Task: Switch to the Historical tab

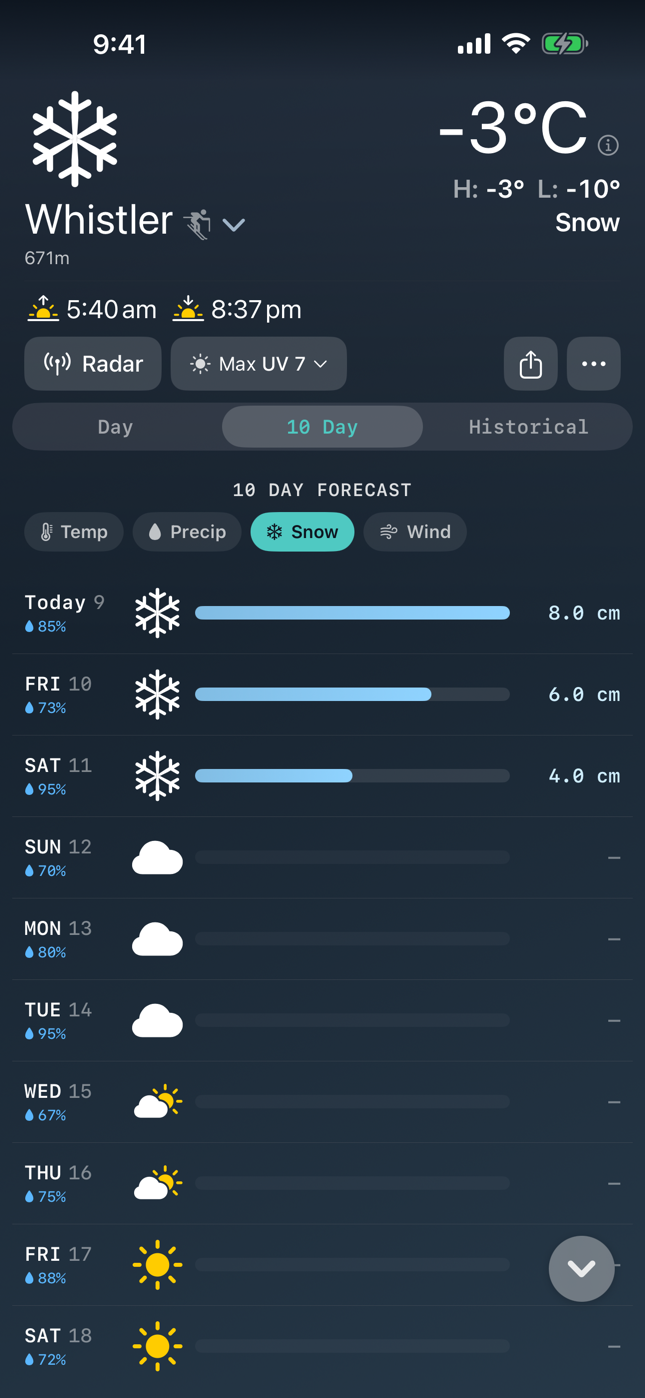Action: (528, 427)
